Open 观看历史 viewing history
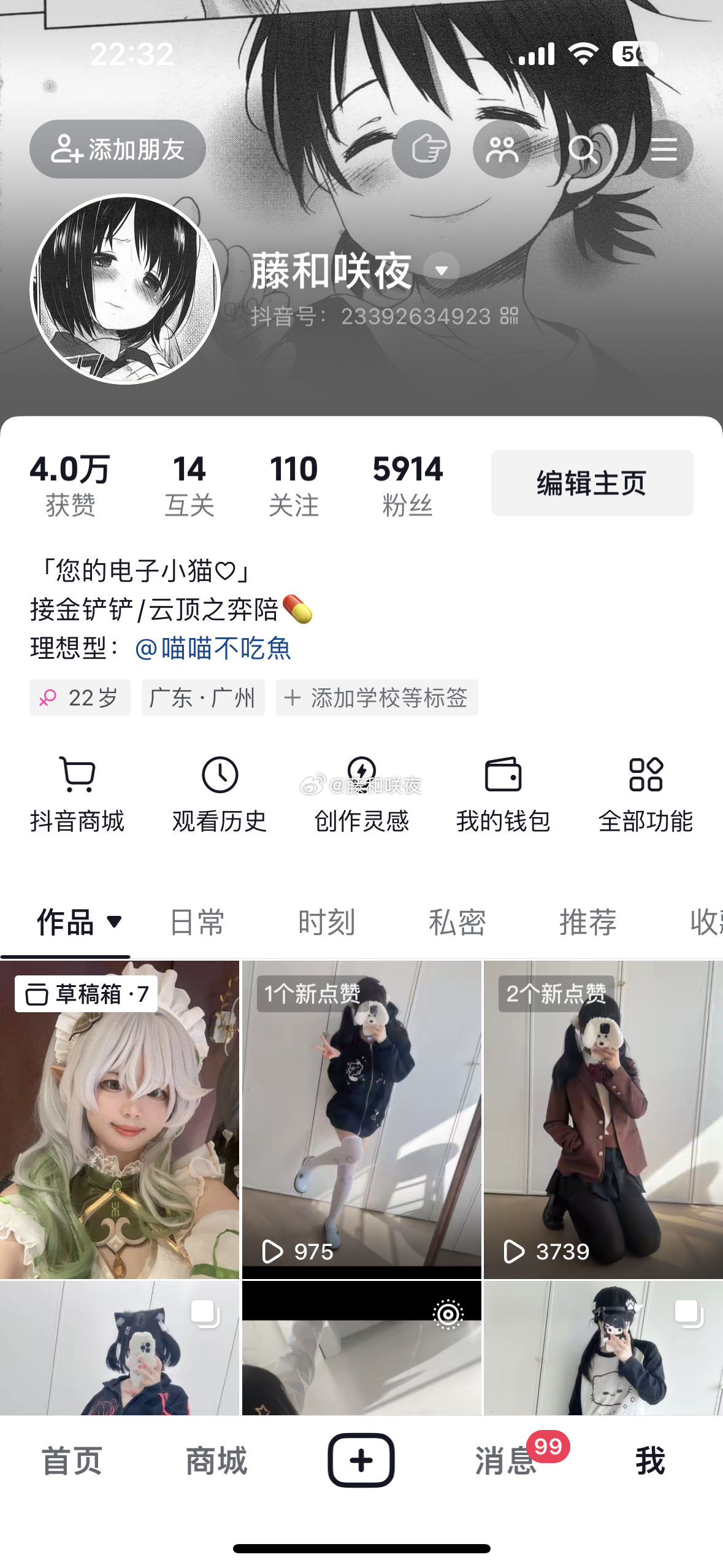723x1568 pixels. pos(220,794)
